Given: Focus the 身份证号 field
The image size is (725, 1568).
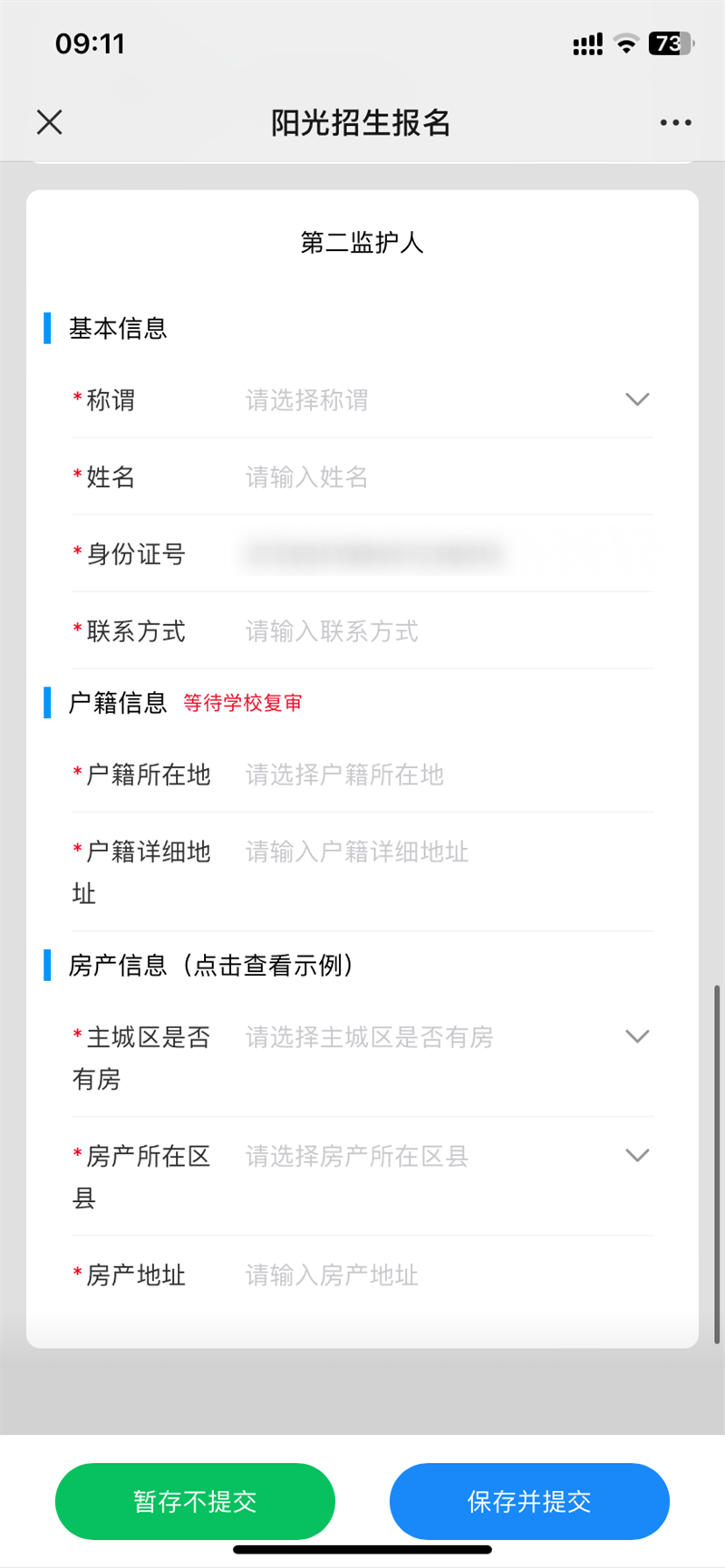Looking at the screenshot, I should click(449, 553).
